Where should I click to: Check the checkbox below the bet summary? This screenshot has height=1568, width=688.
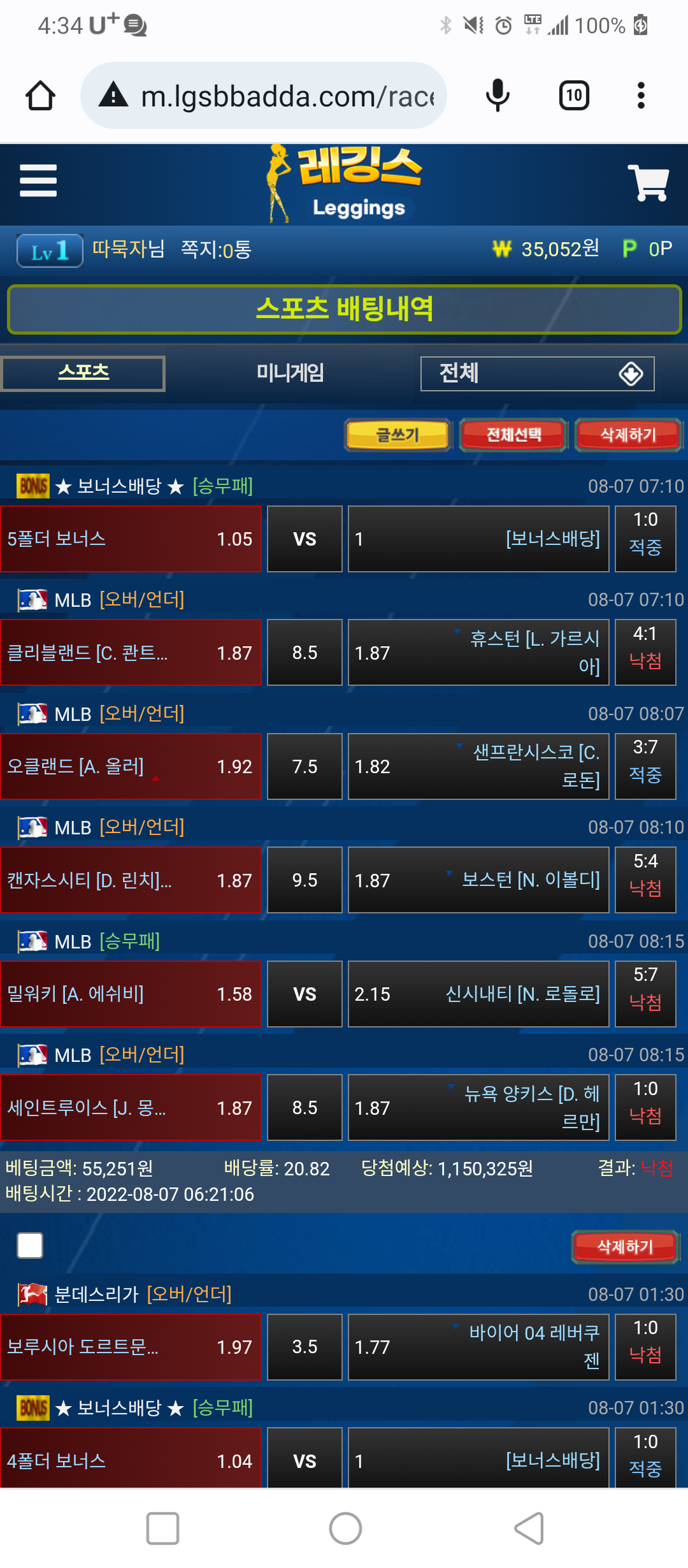(x=30, y=1245)
